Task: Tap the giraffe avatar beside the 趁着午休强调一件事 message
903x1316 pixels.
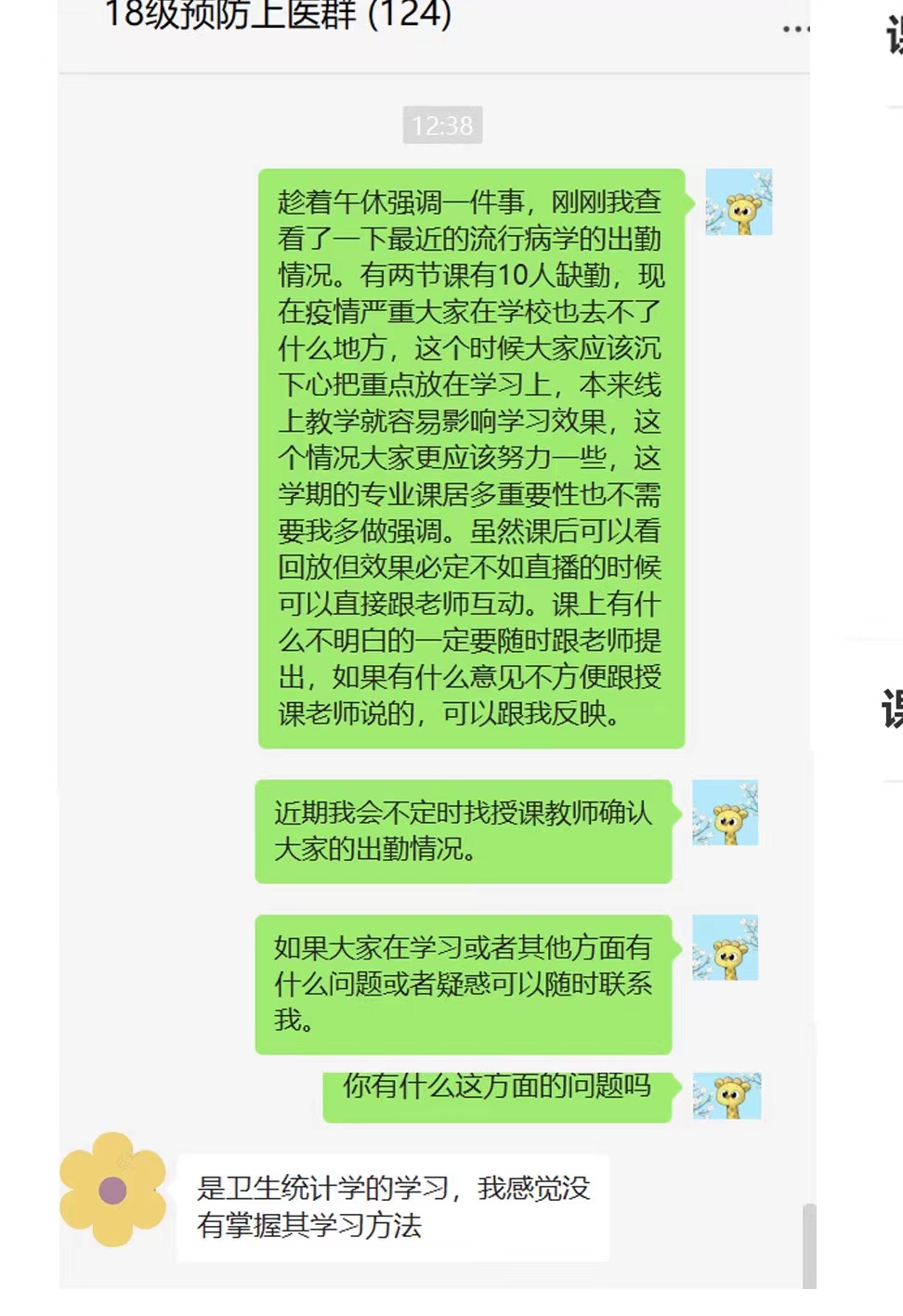Action: (x=739, y=202)
